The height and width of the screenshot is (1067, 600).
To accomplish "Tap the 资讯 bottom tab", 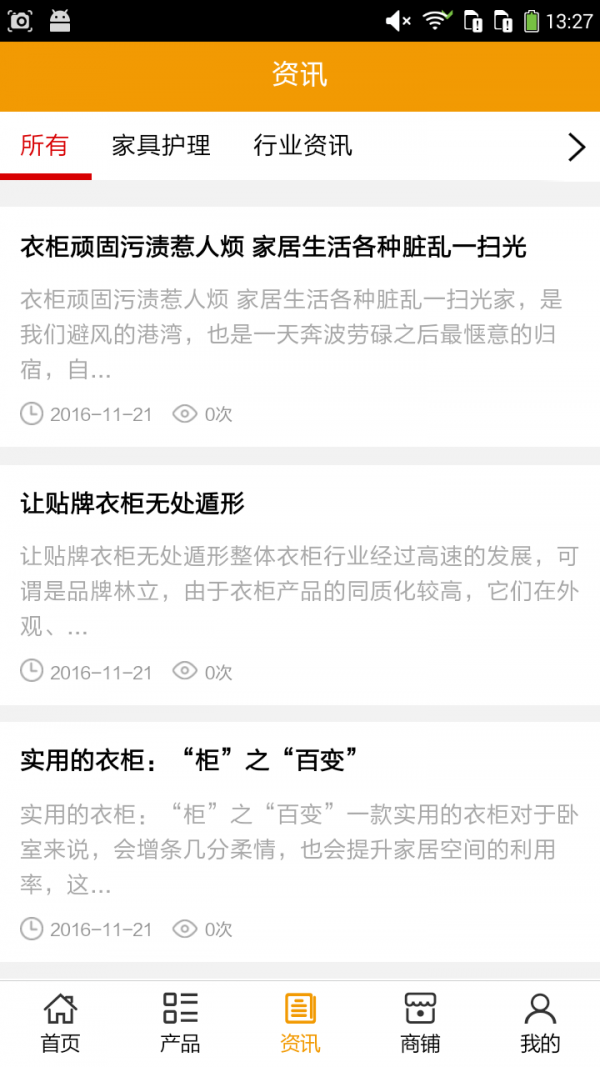I will click(x=300, y=1023).
